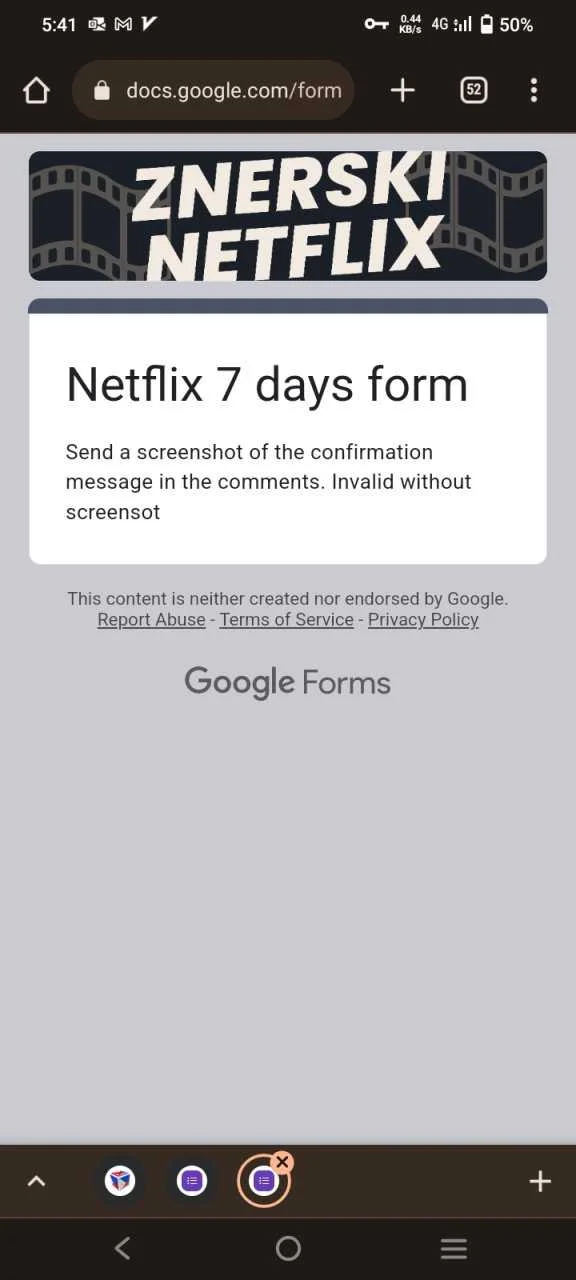Tap the Google Forms logo link

pyautogui.click(x=288, y=683)
